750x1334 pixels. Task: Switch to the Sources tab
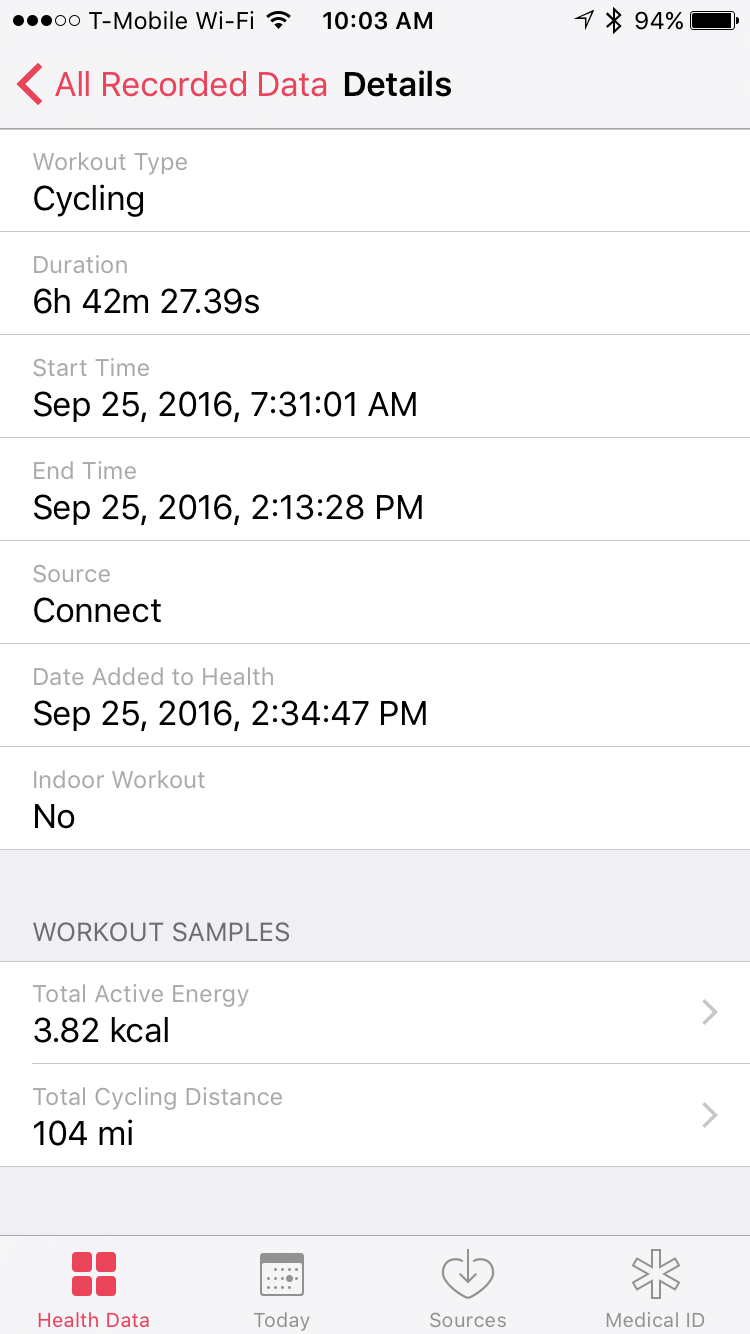click(468, 1288)
